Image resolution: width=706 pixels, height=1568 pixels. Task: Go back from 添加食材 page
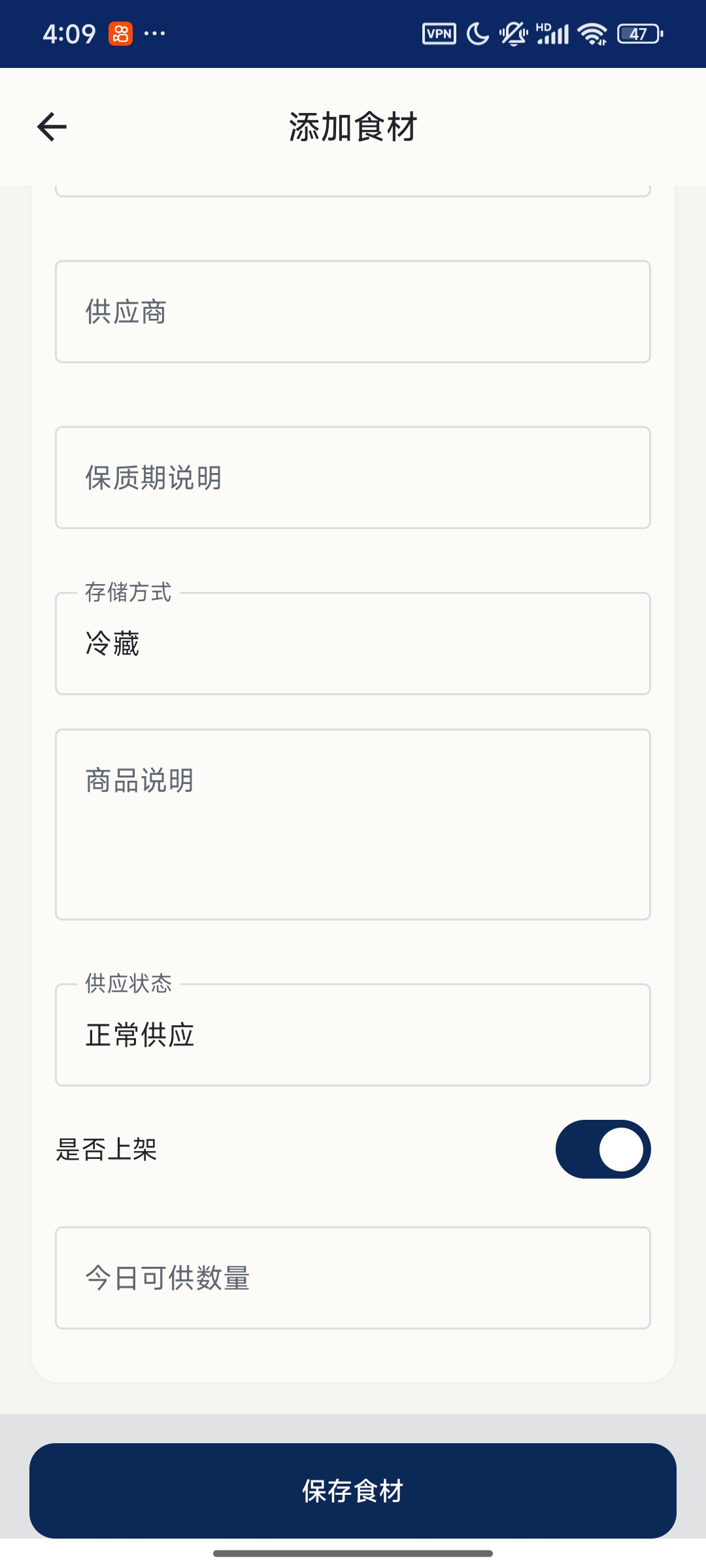52,127
